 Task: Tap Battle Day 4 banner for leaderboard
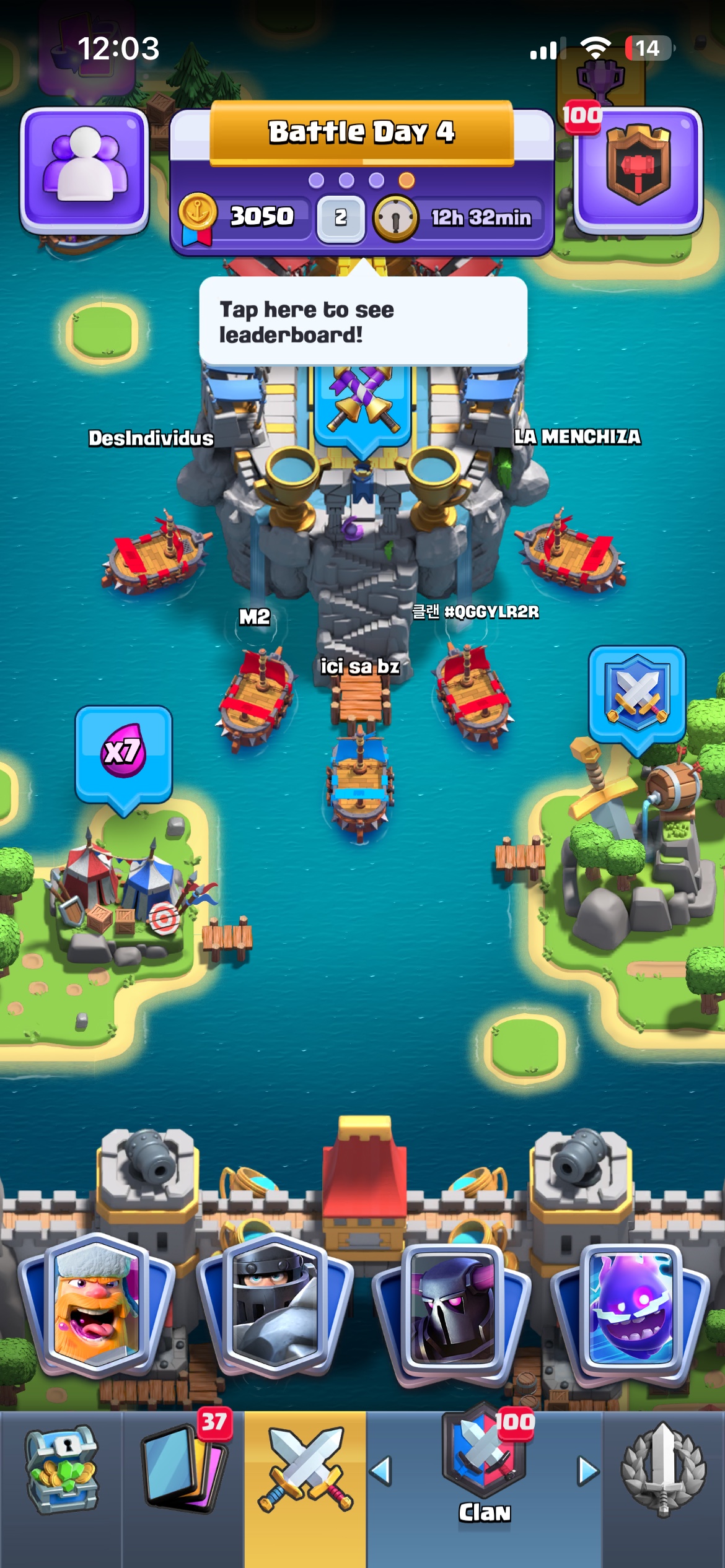362,133
